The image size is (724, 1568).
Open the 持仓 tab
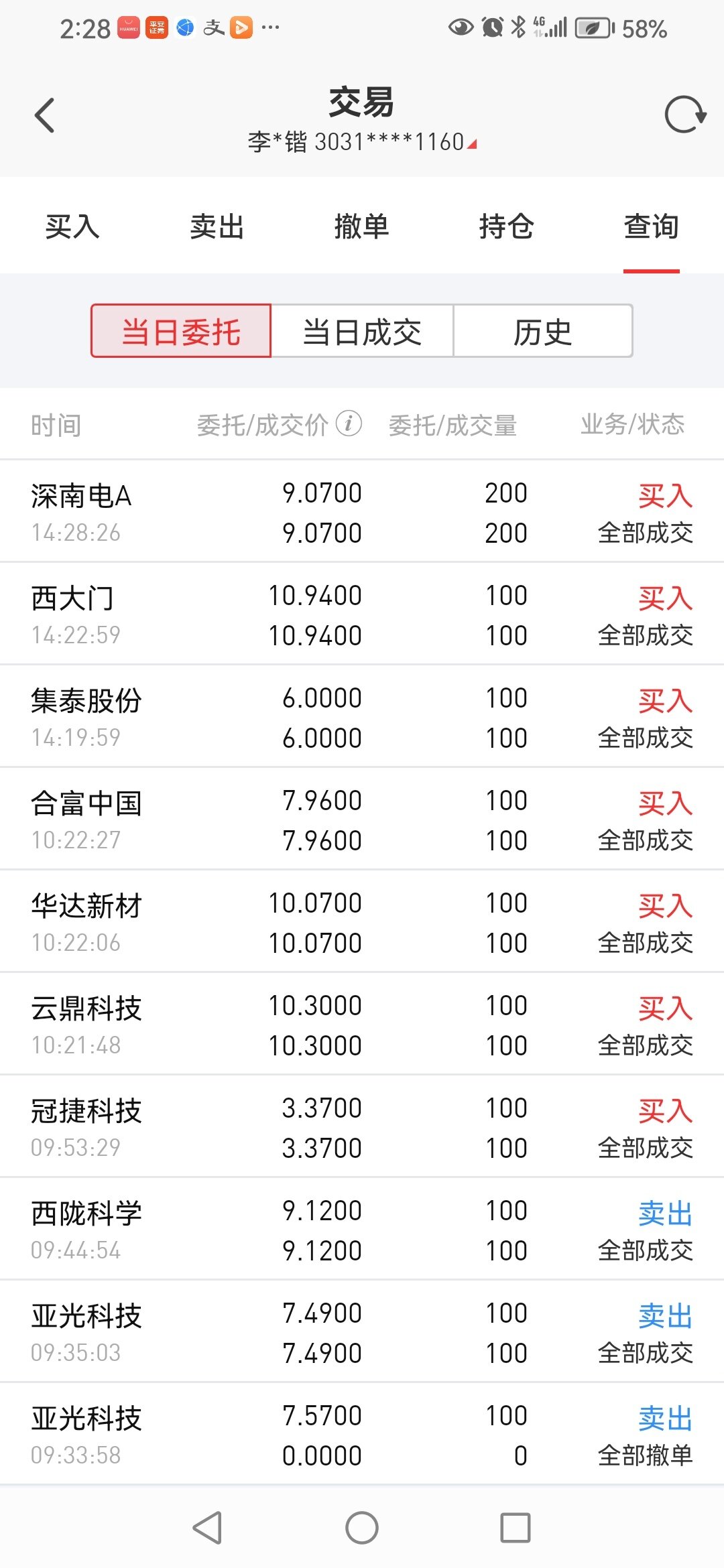tap(507, 226)
